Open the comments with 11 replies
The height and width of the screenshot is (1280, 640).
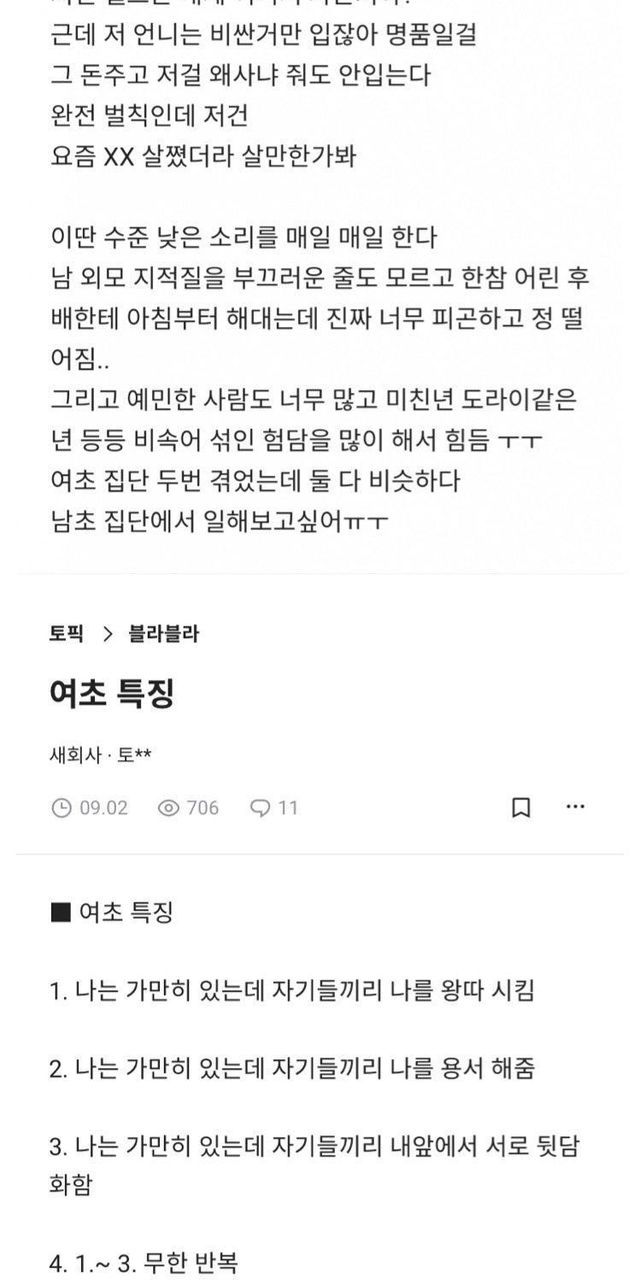pos(273,807)
